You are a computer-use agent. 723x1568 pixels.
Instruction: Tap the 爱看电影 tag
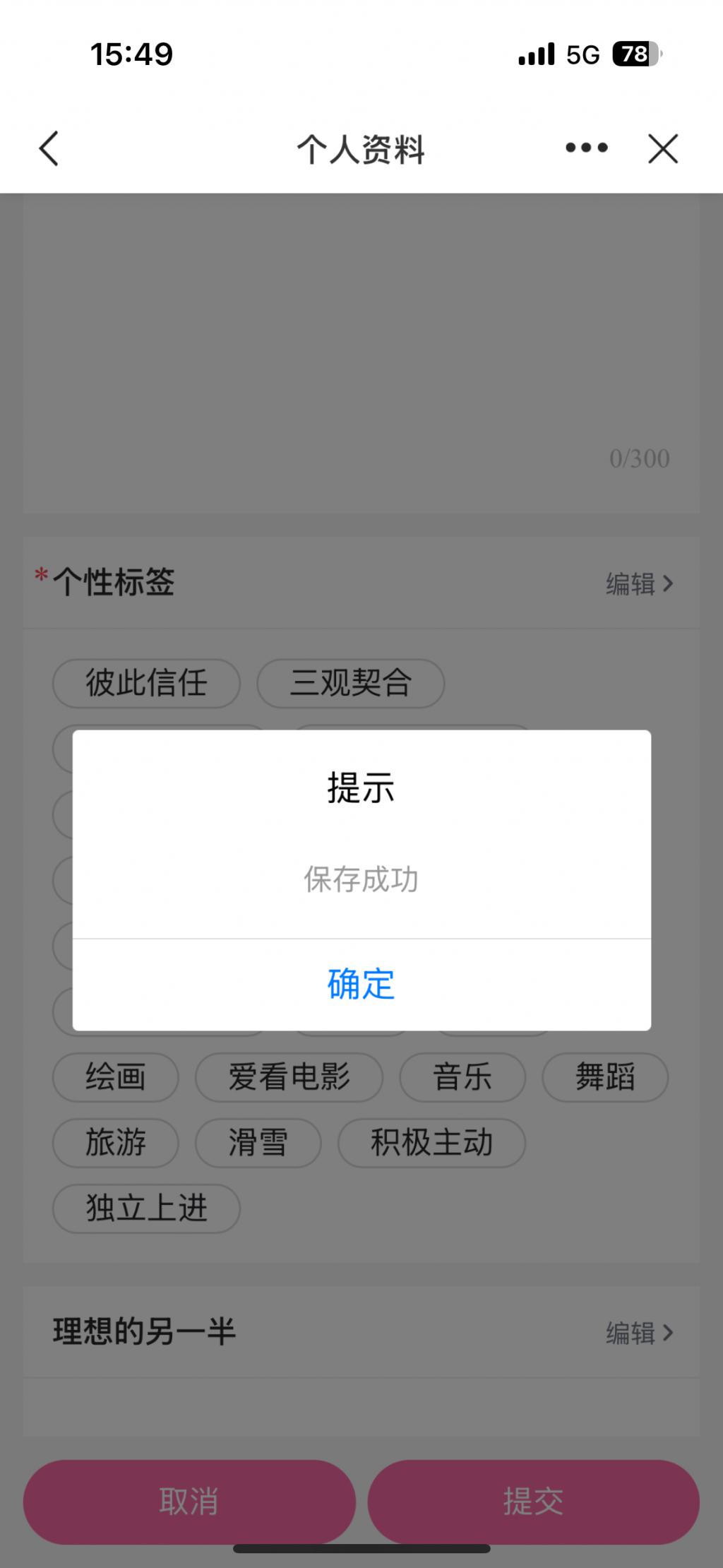(289, 1077)
